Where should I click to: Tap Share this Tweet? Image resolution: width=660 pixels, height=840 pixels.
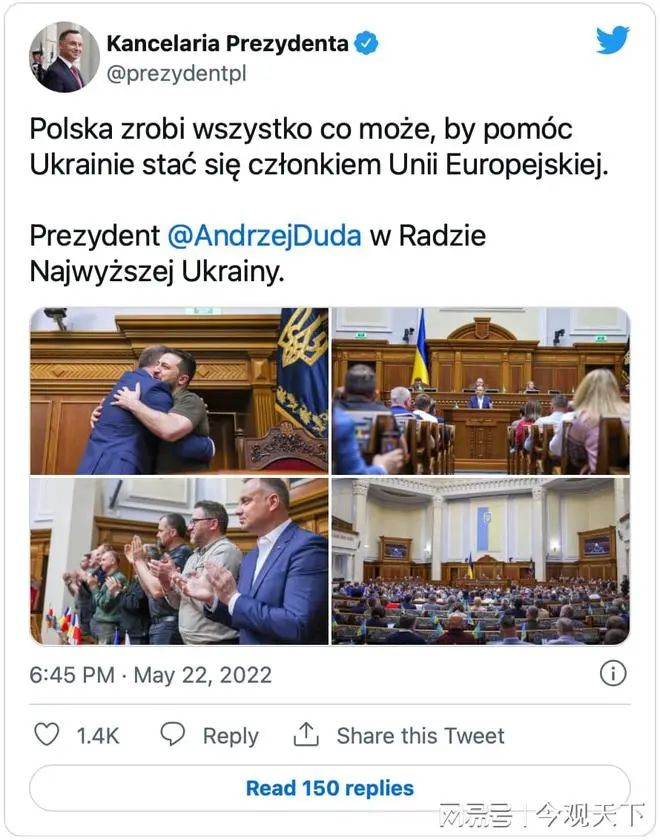point(400,736)
